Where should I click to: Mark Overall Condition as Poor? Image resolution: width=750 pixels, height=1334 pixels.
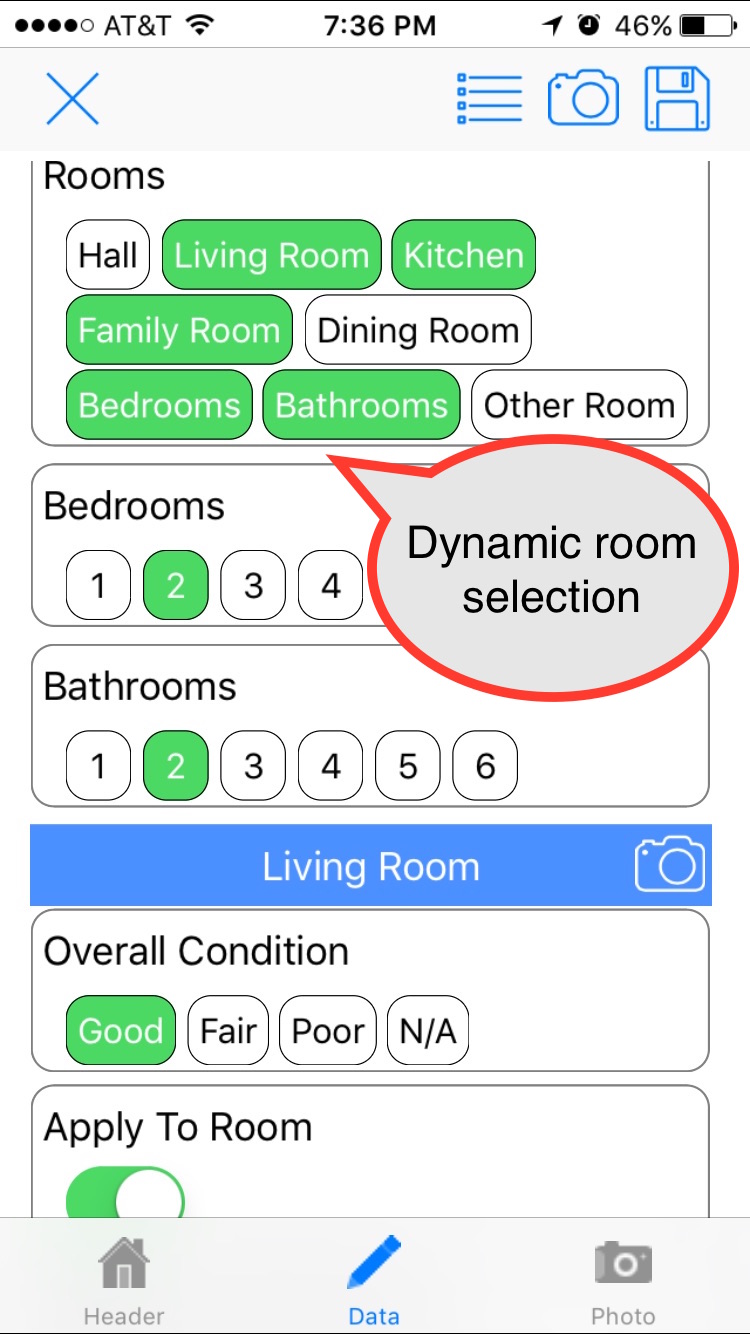click(x=328, y=1031)
